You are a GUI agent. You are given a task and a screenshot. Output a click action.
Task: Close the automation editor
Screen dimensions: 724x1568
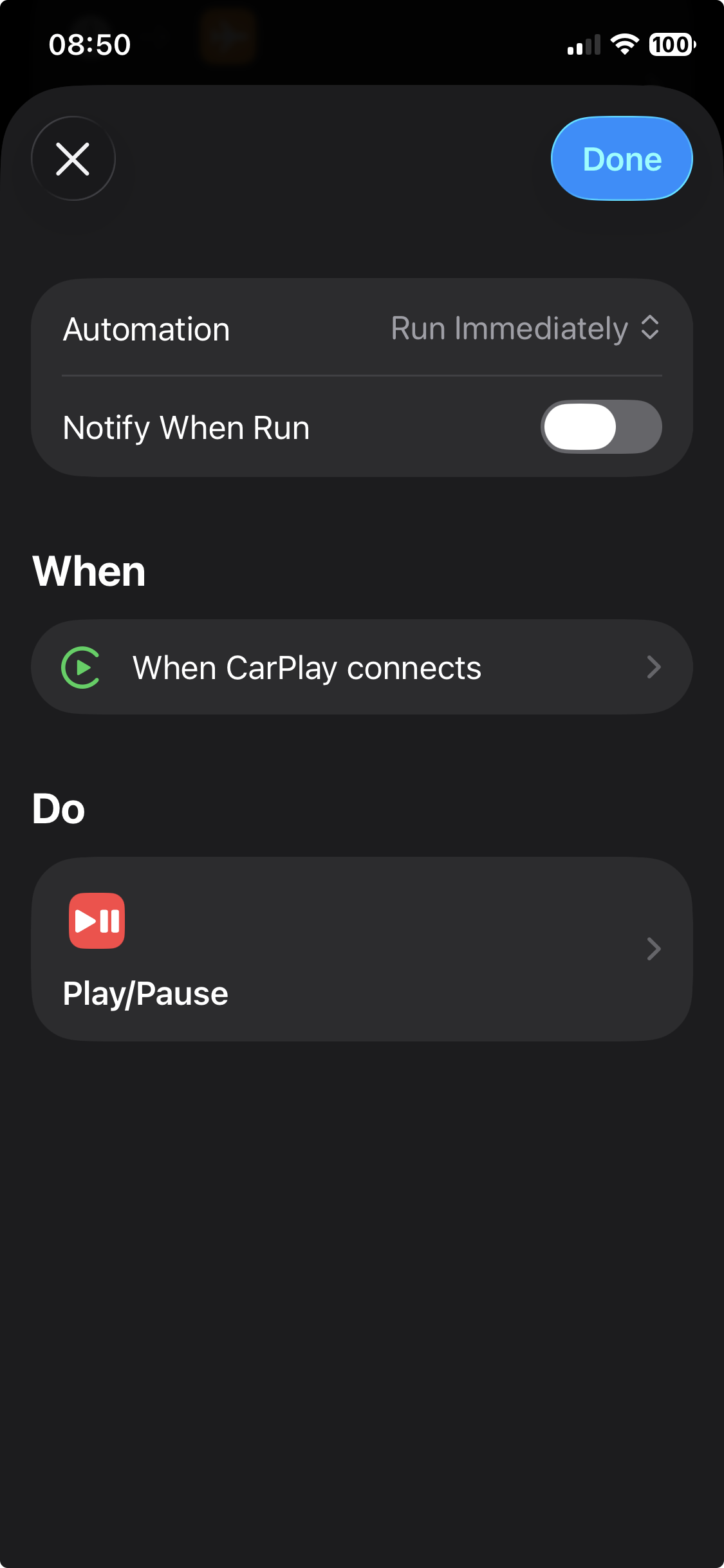[73, 159]
